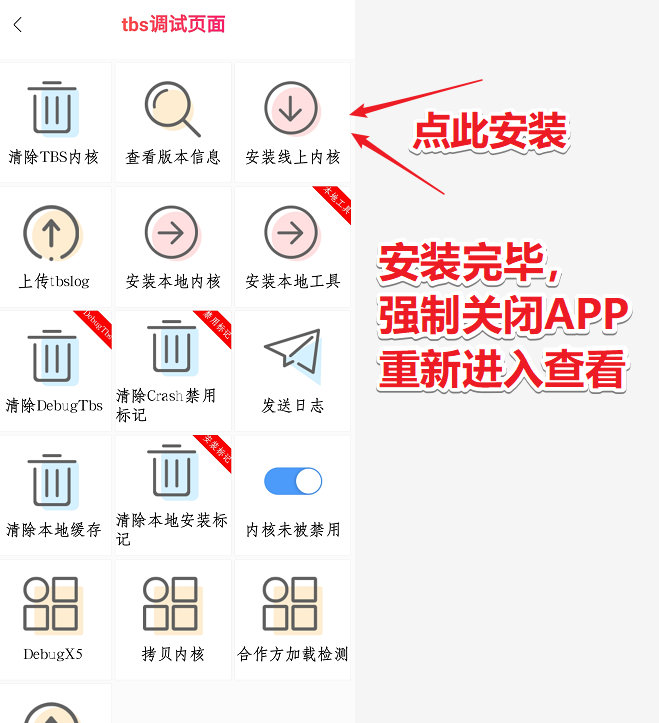This screenshot has height=723, width=659.
Task: Tap 拷贝内核 tile
Action: (x=173, y=619)
